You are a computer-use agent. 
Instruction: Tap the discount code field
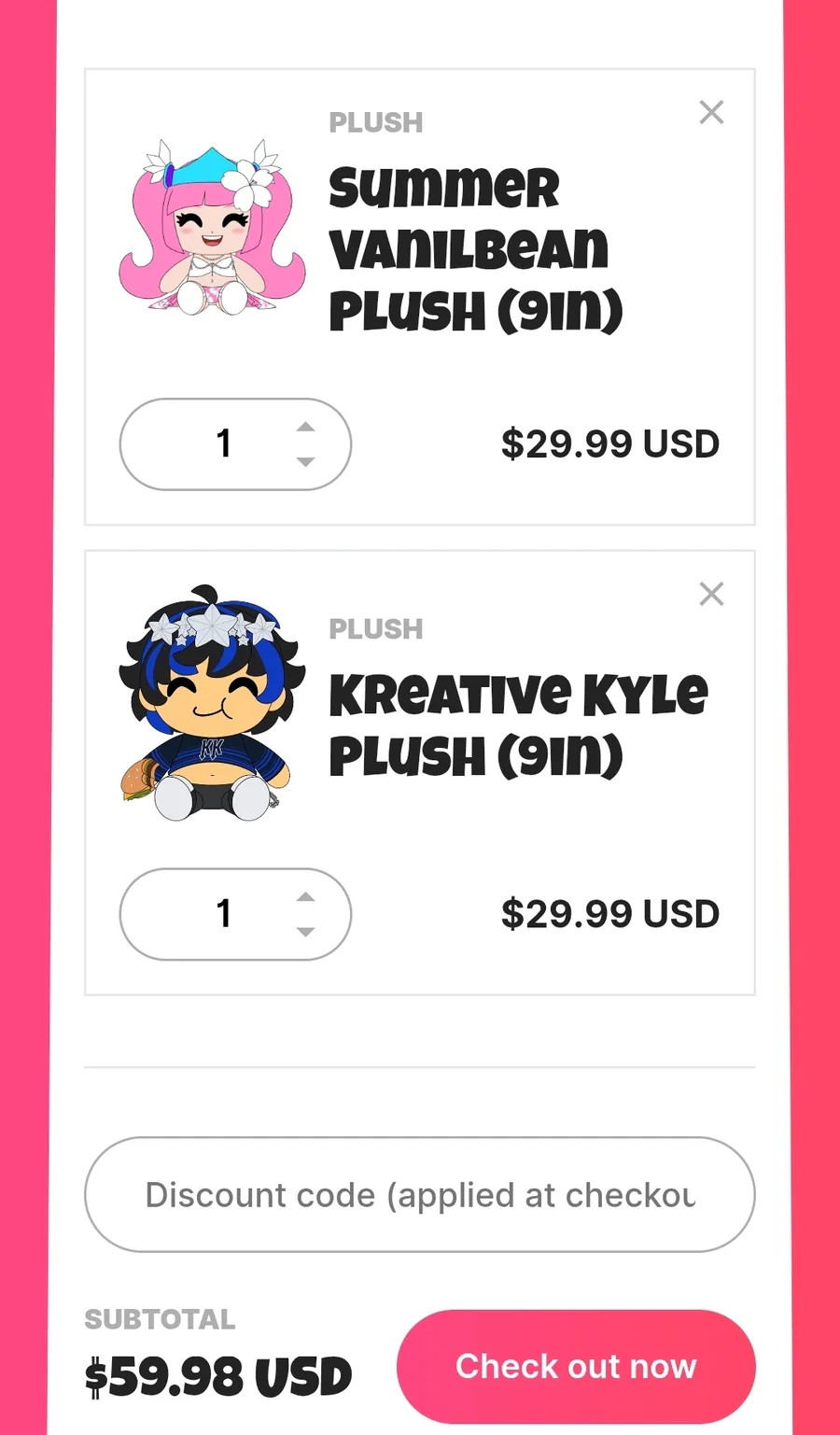420,1194
